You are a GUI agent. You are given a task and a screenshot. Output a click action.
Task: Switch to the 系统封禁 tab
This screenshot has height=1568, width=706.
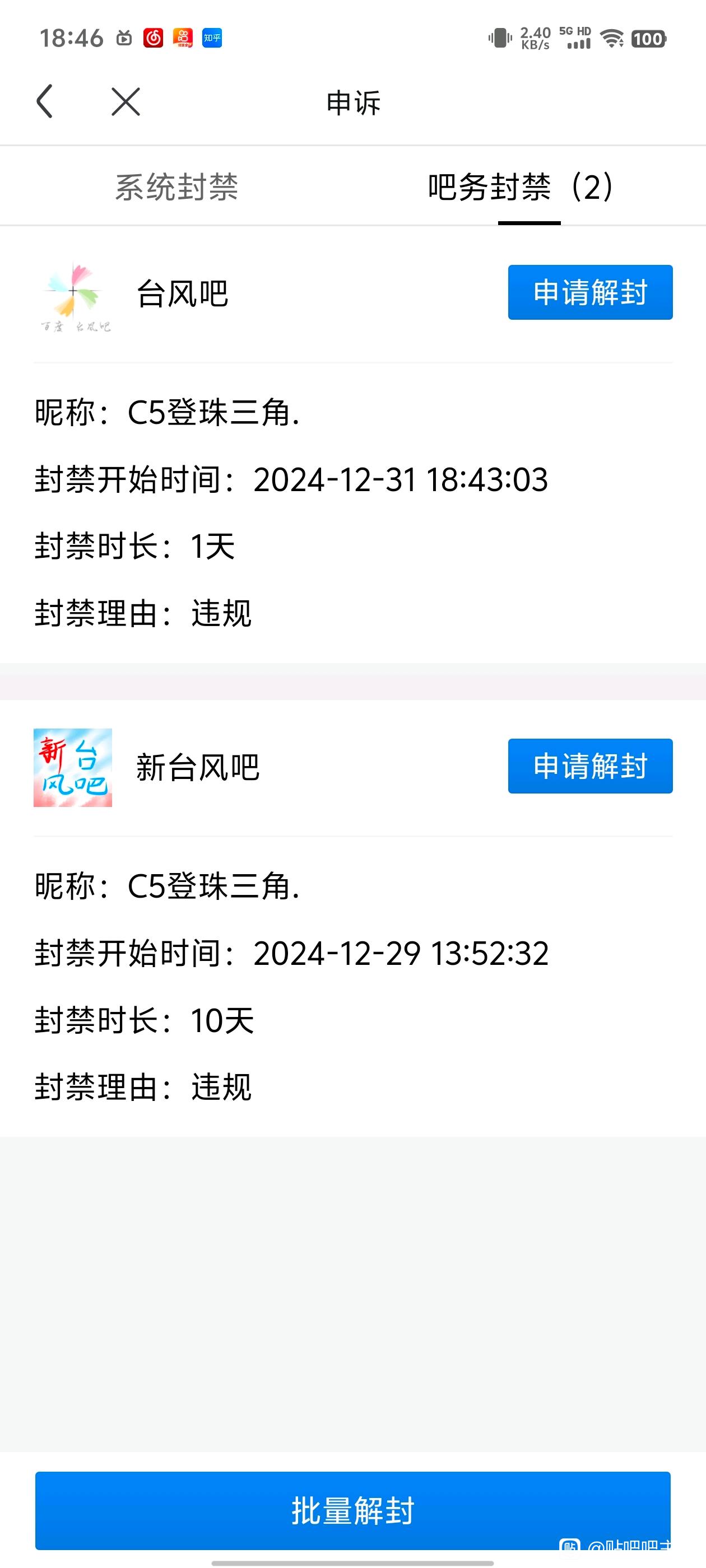[176, 187]
